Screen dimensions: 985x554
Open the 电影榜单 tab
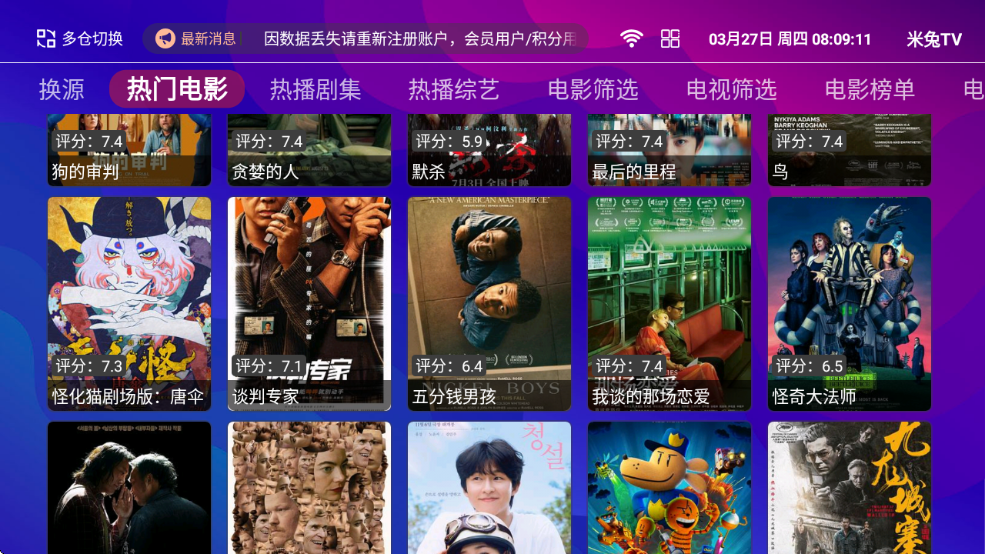pos(869,89)
